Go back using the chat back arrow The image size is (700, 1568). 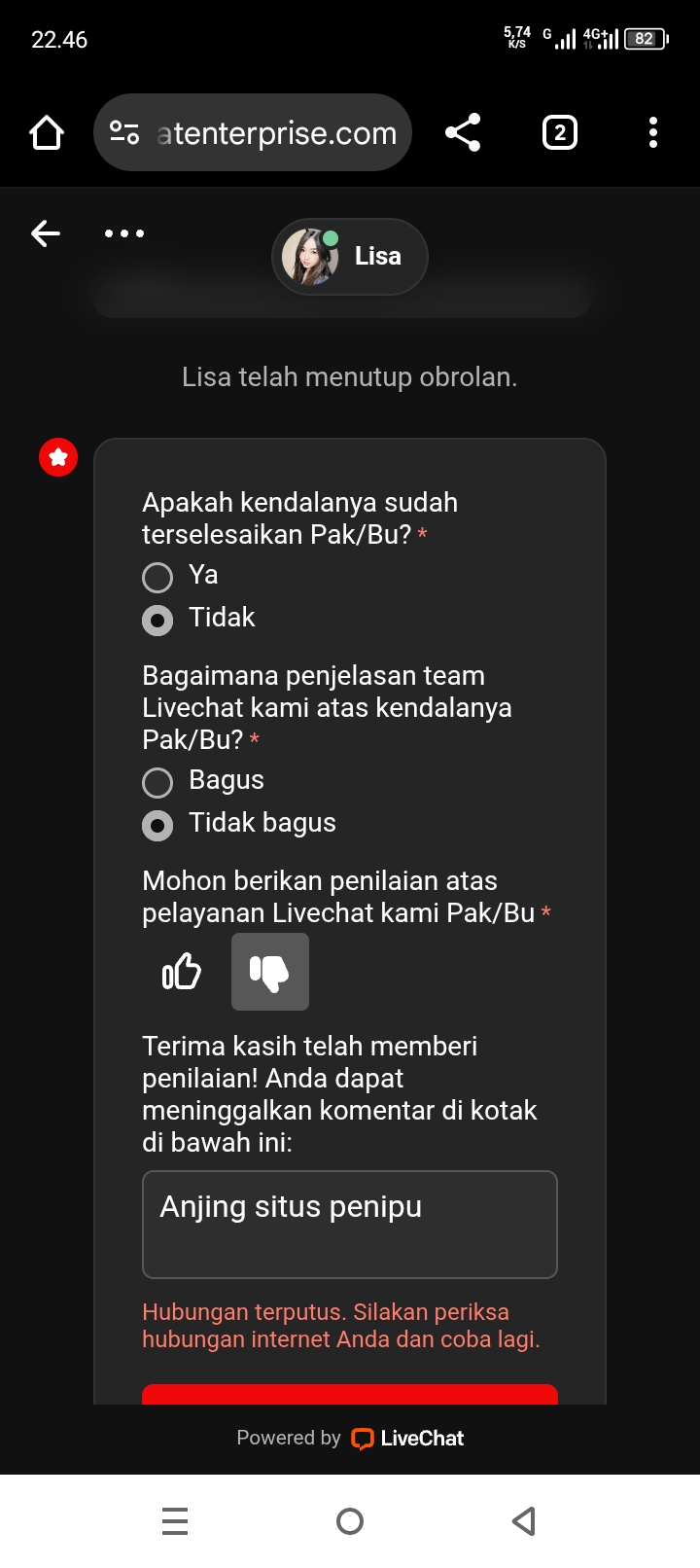click(46, 233)
